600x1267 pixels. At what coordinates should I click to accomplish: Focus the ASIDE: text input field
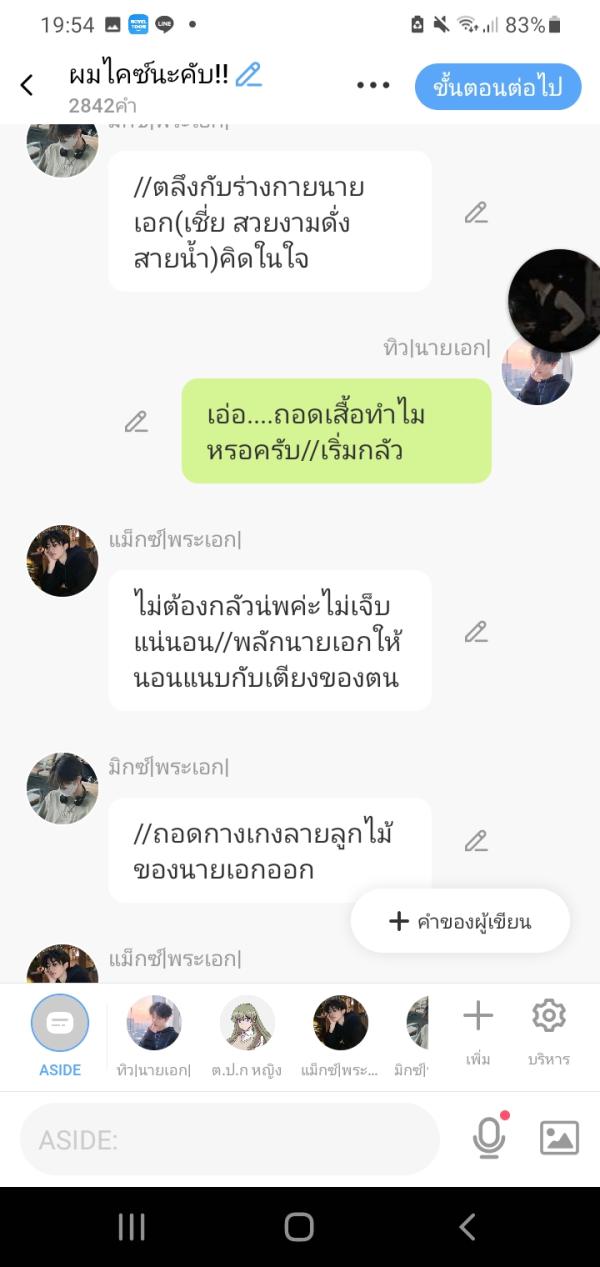230,1139
